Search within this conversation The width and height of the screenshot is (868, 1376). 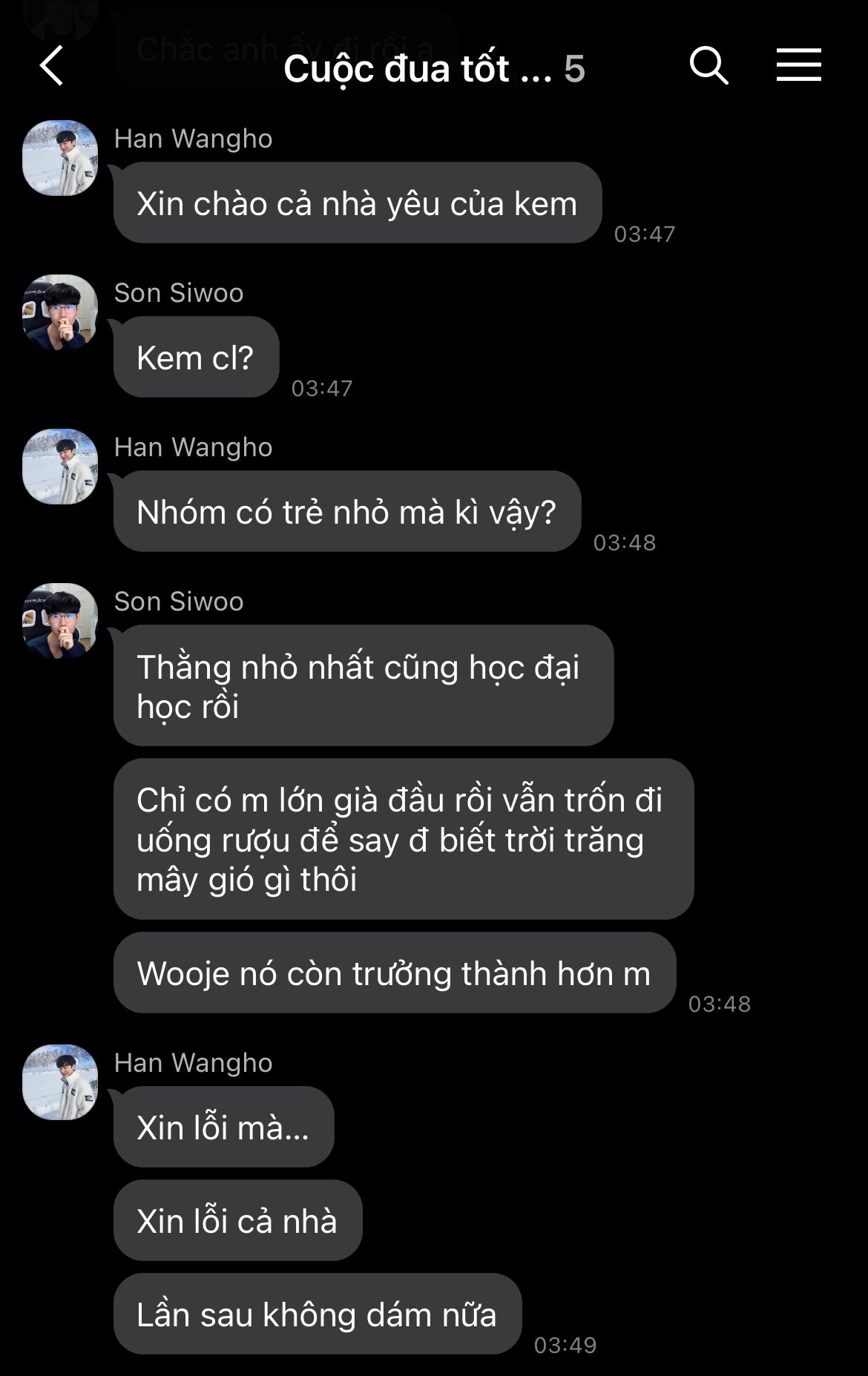[x=708, y=66]
